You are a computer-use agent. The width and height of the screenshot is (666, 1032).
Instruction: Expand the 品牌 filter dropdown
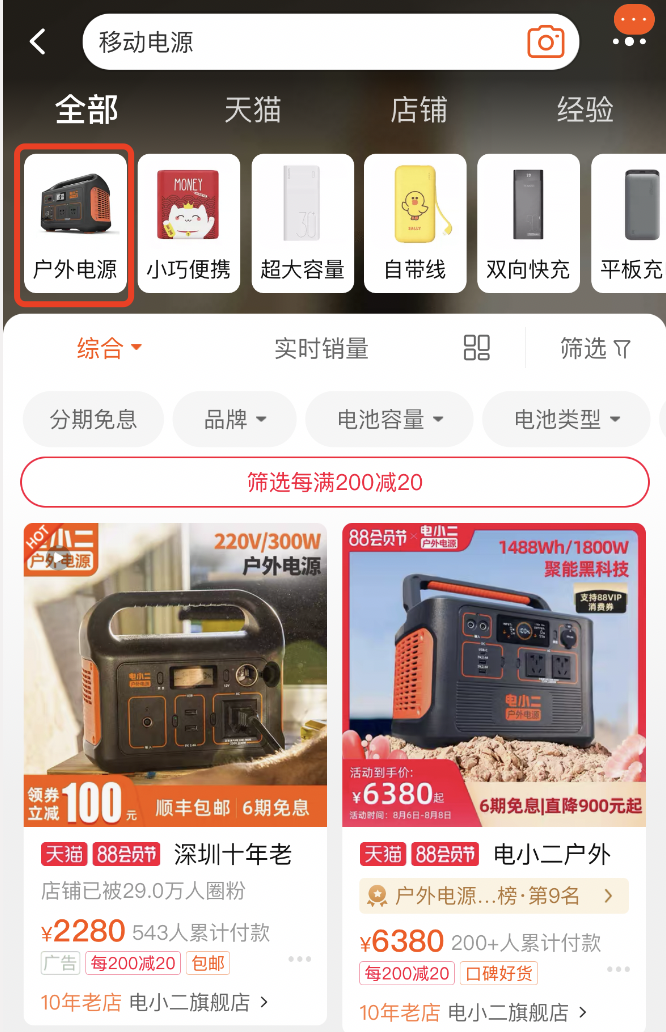click(x=235, y=419)
